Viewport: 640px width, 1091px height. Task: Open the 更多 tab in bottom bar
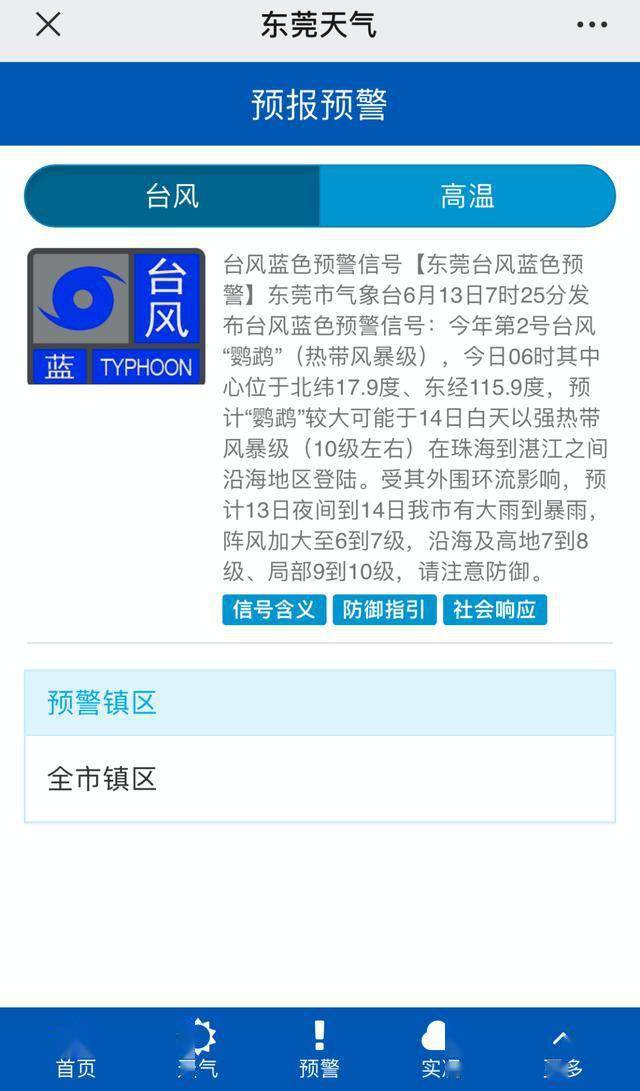562,1050
